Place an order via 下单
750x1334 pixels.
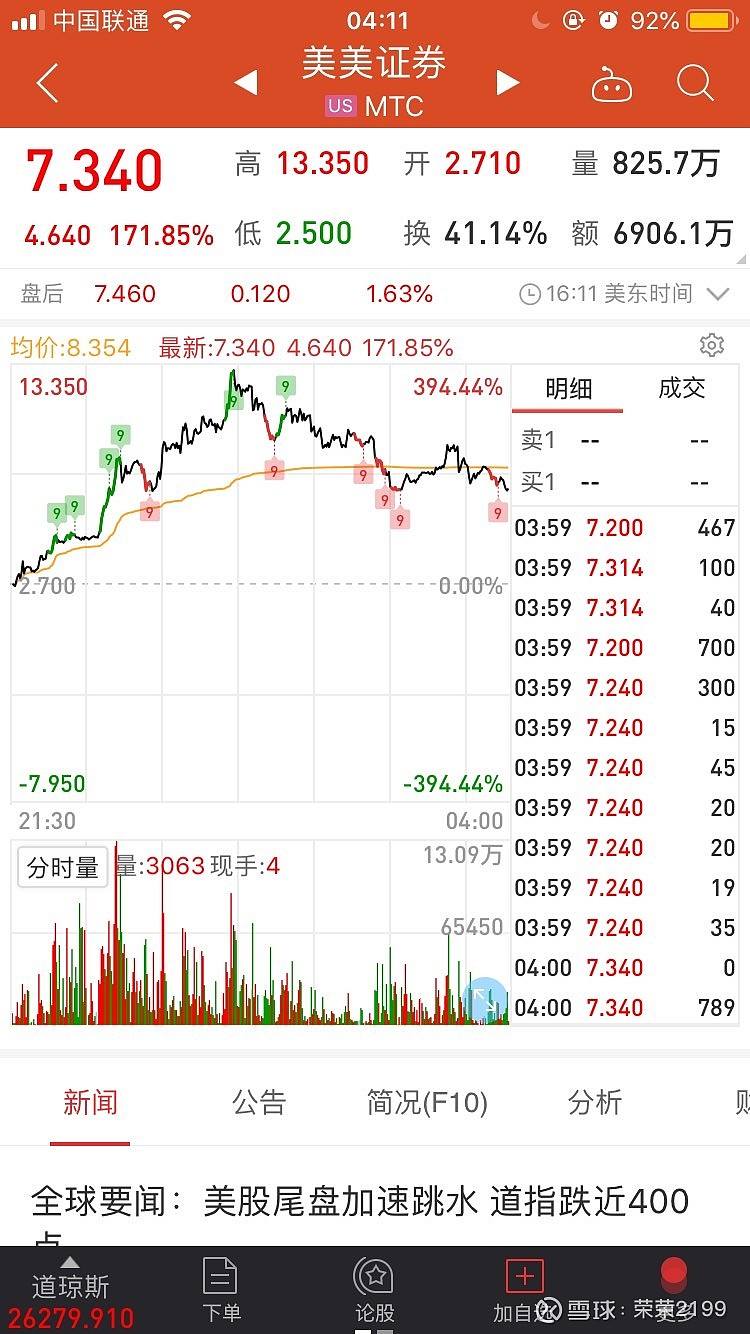pos(221,1291)
